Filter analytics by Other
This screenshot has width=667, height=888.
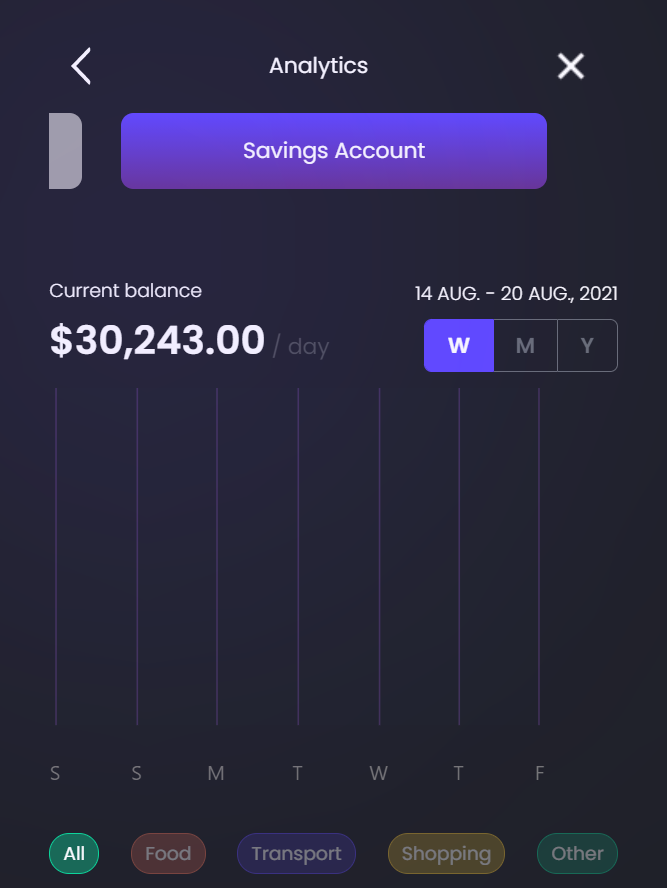click(577, 854)
